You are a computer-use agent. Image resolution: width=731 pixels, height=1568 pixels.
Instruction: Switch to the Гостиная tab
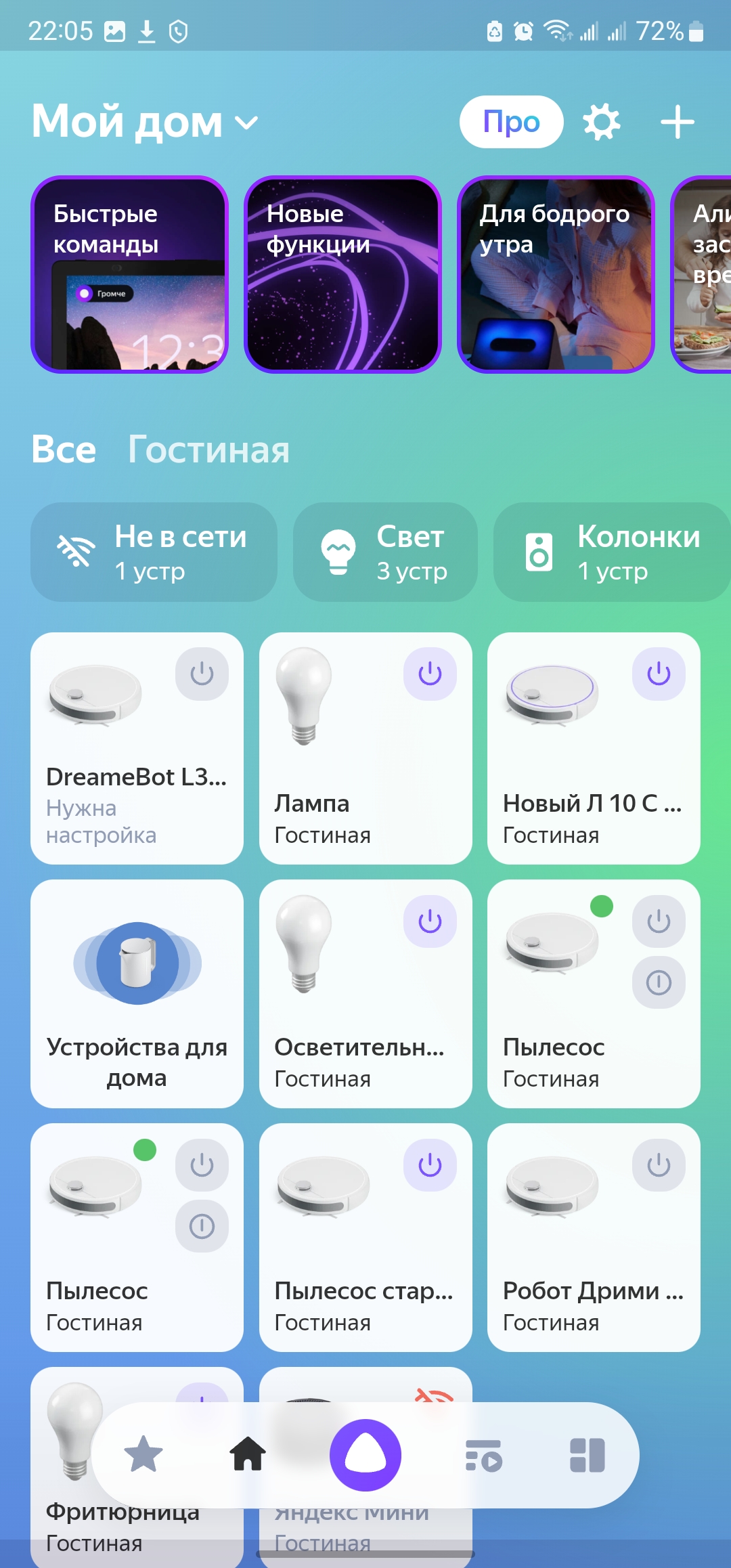[x=208, y=450]
